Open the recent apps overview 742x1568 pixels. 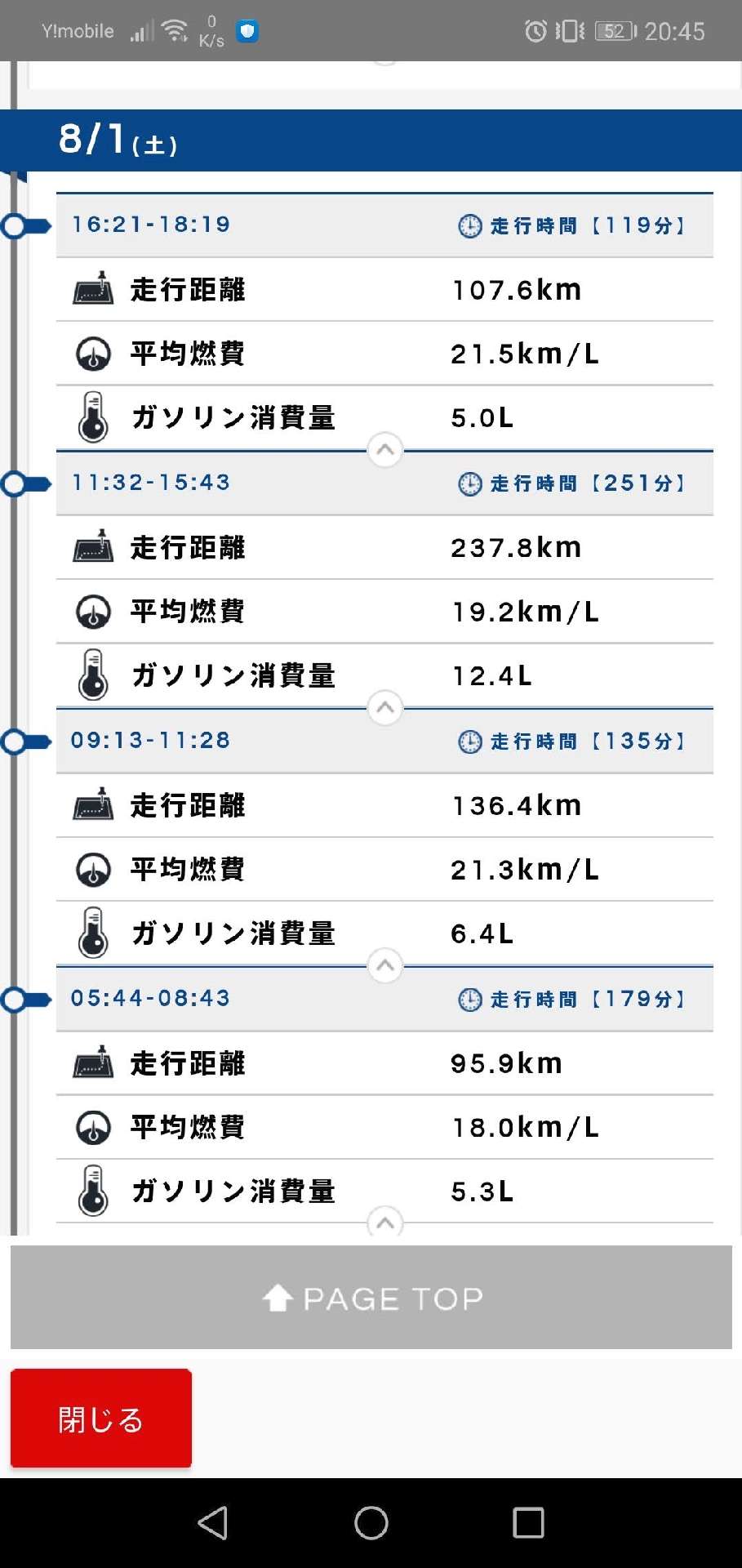point(528,1523)
